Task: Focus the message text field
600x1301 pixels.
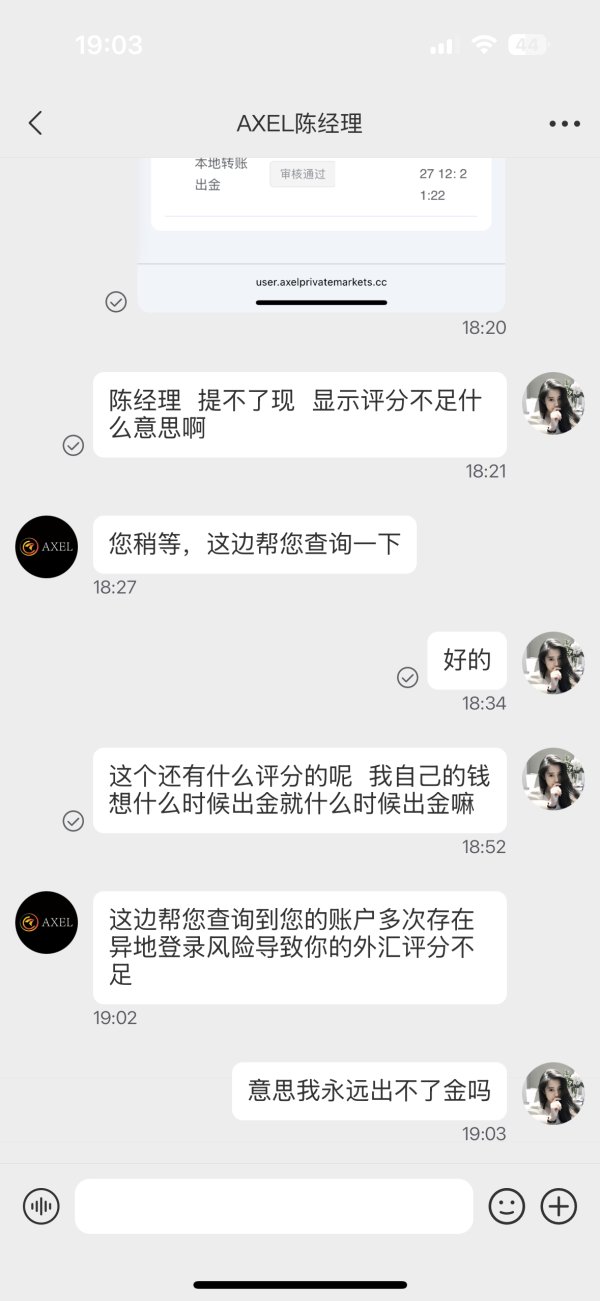Action: pos(274,1206)
